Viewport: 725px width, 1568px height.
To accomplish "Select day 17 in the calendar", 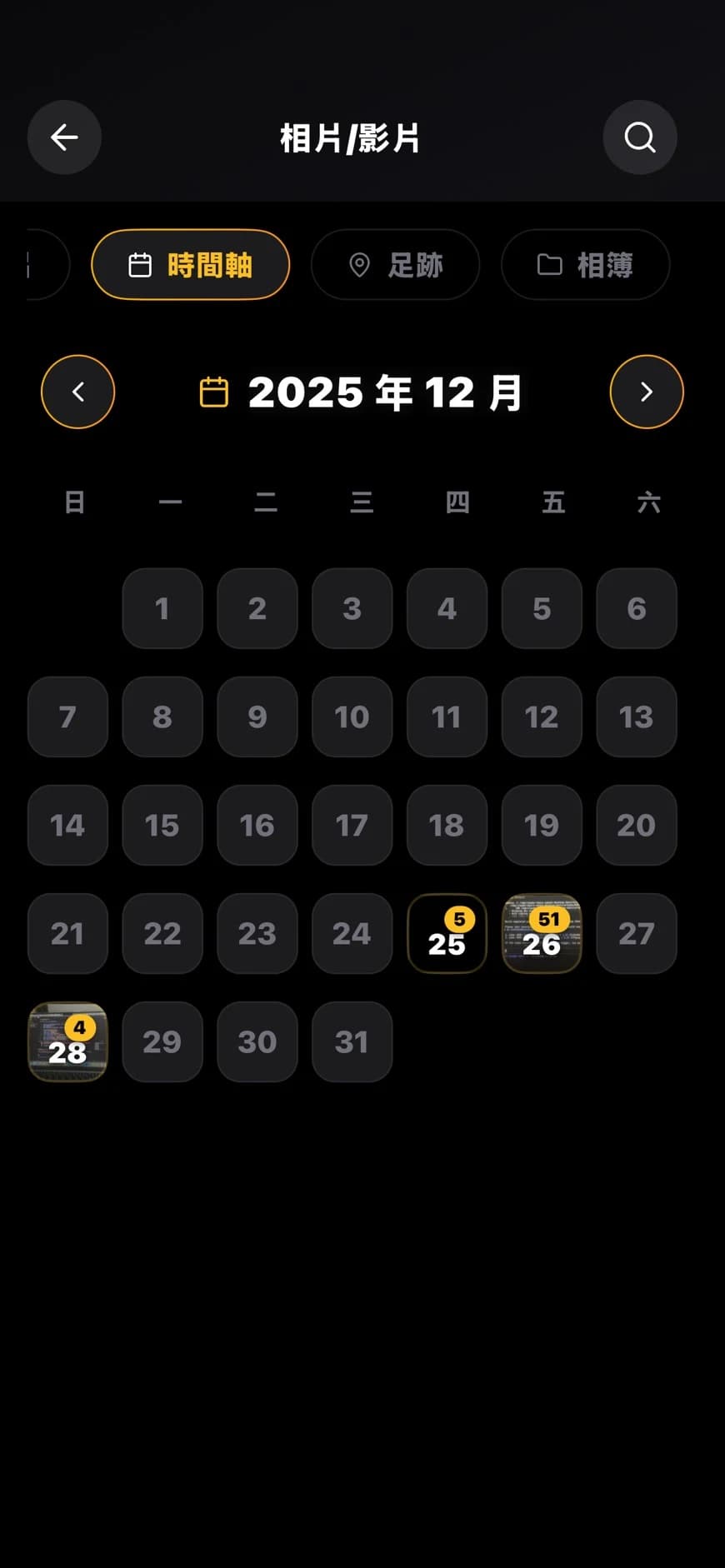I will pyautogui.click(x=352, y=826).
